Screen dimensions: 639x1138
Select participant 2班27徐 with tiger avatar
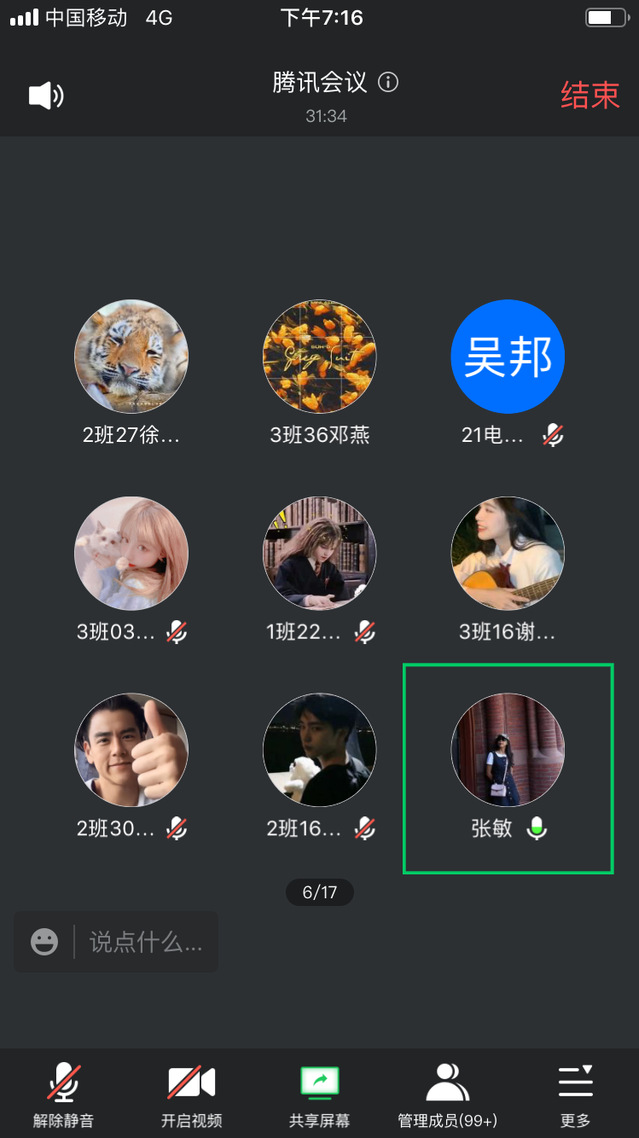131,357
